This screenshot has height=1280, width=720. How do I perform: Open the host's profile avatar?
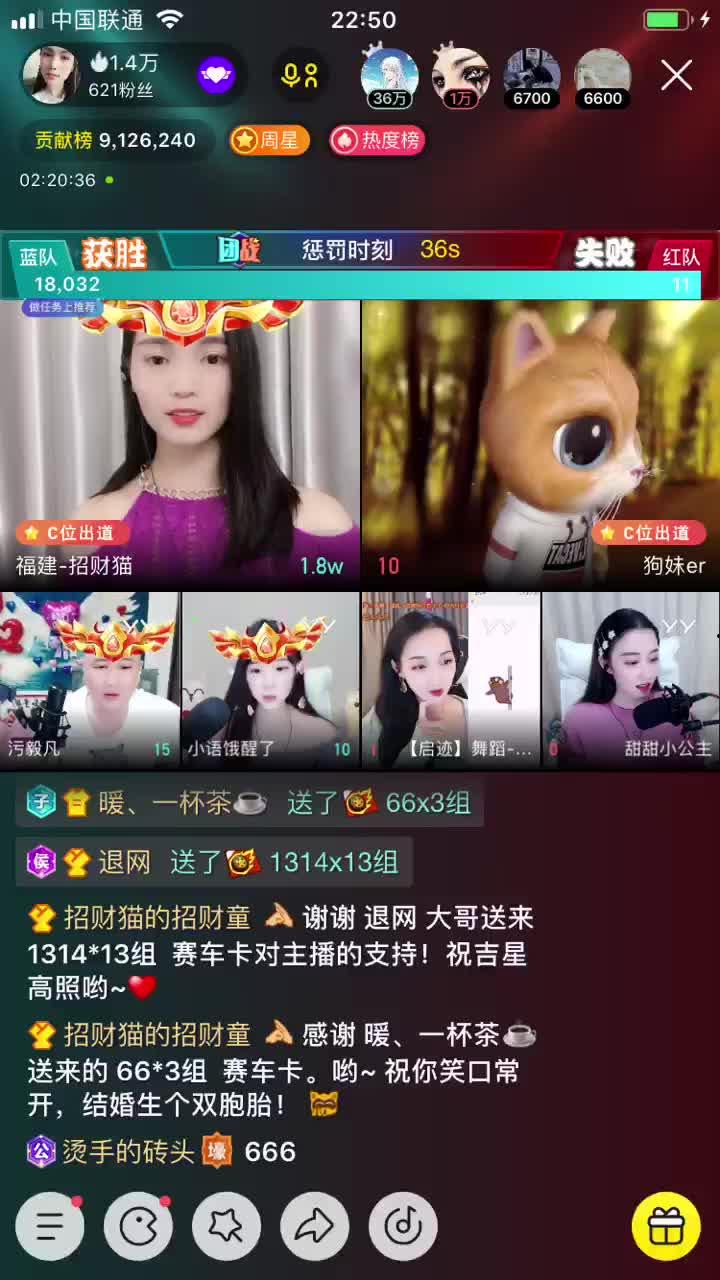(51, 75)
